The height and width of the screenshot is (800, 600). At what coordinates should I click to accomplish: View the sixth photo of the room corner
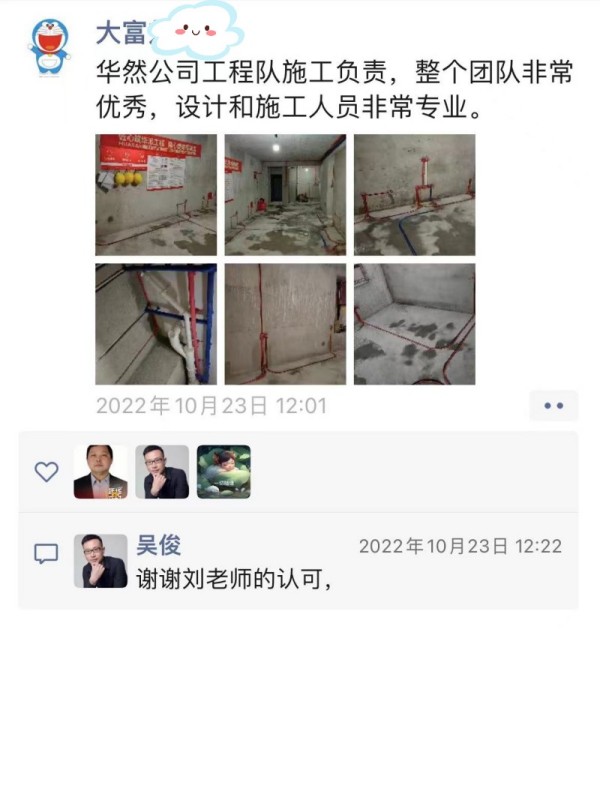coord(414,324)
